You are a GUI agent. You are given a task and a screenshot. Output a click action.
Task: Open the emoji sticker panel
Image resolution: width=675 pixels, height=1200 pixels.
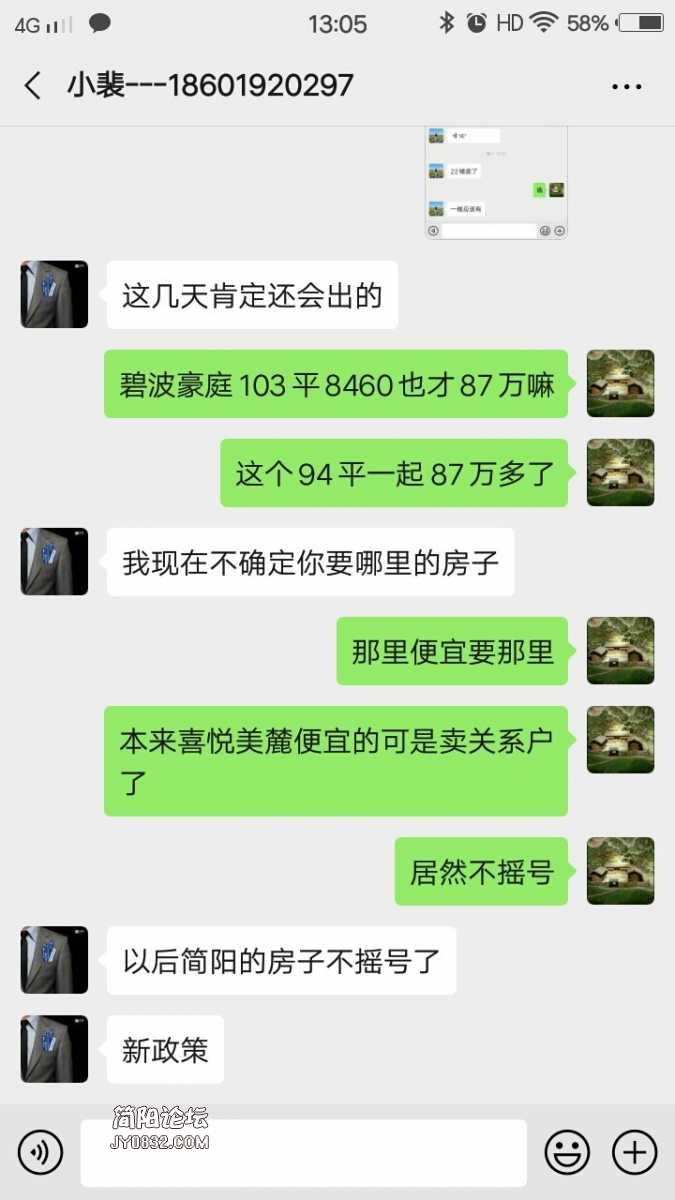coord(567,1153)
